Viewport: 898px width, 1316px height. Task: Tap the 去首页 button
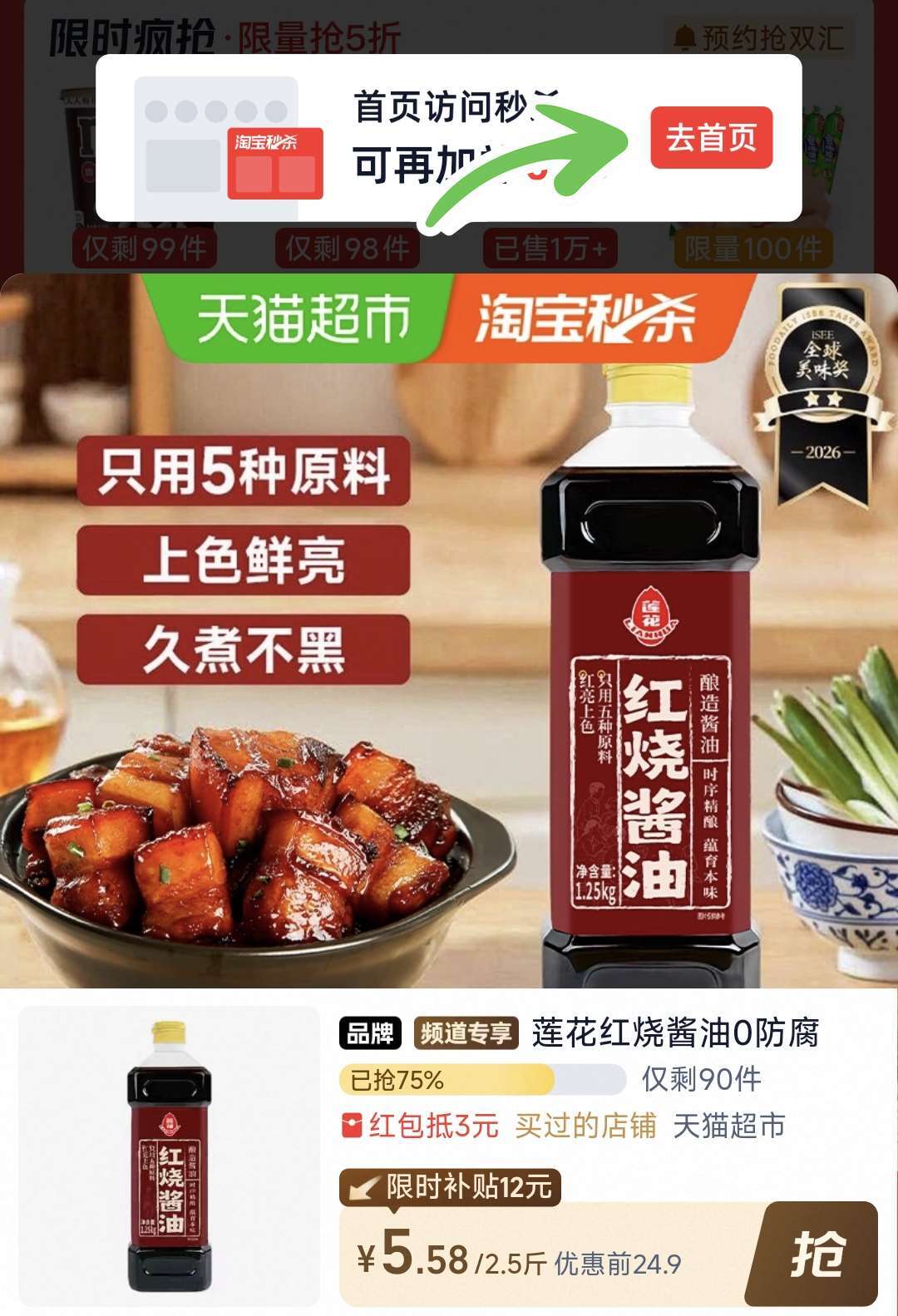coord(711,138)
